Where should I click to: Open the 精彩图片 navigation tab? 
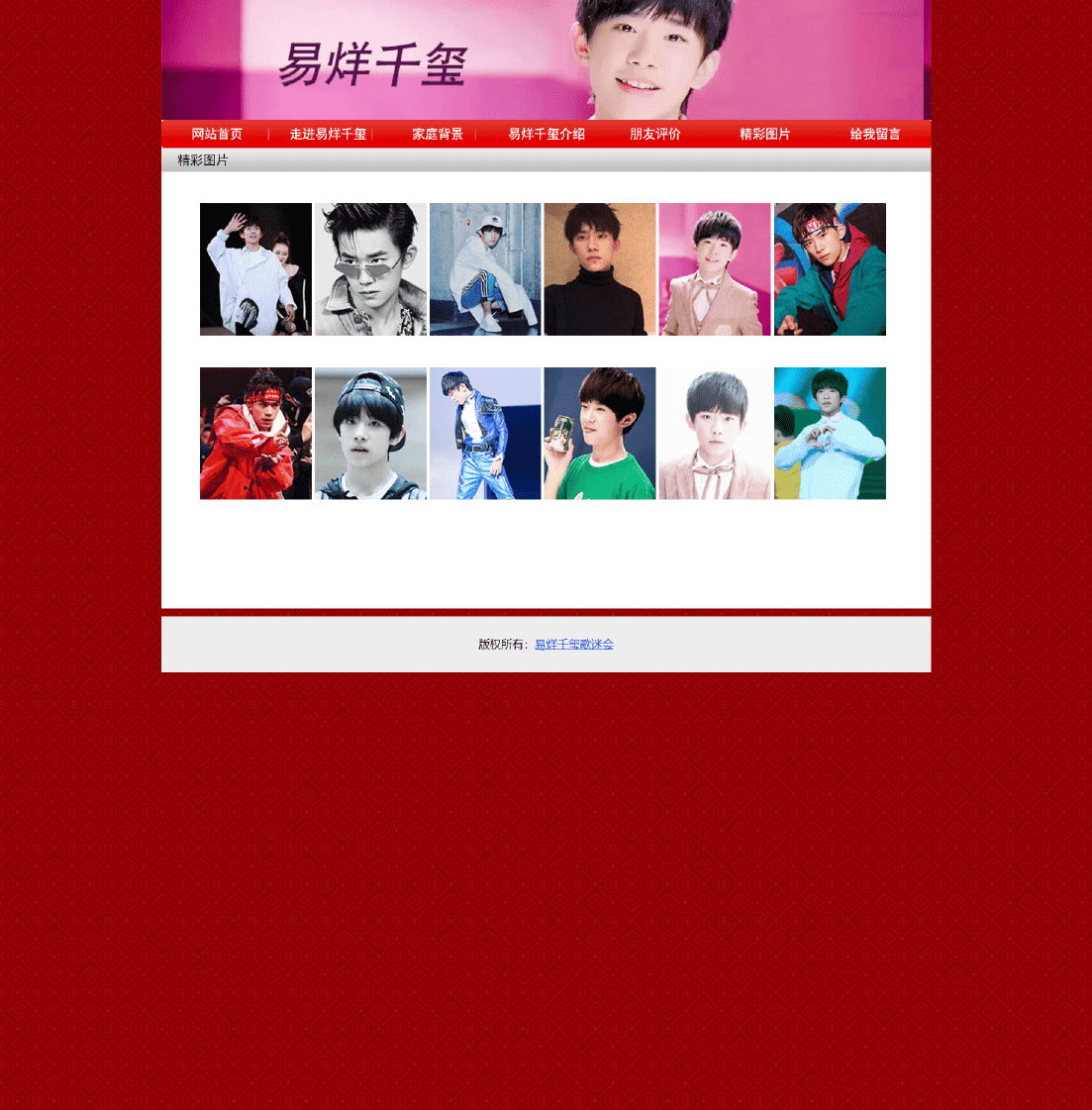point(765,135)
